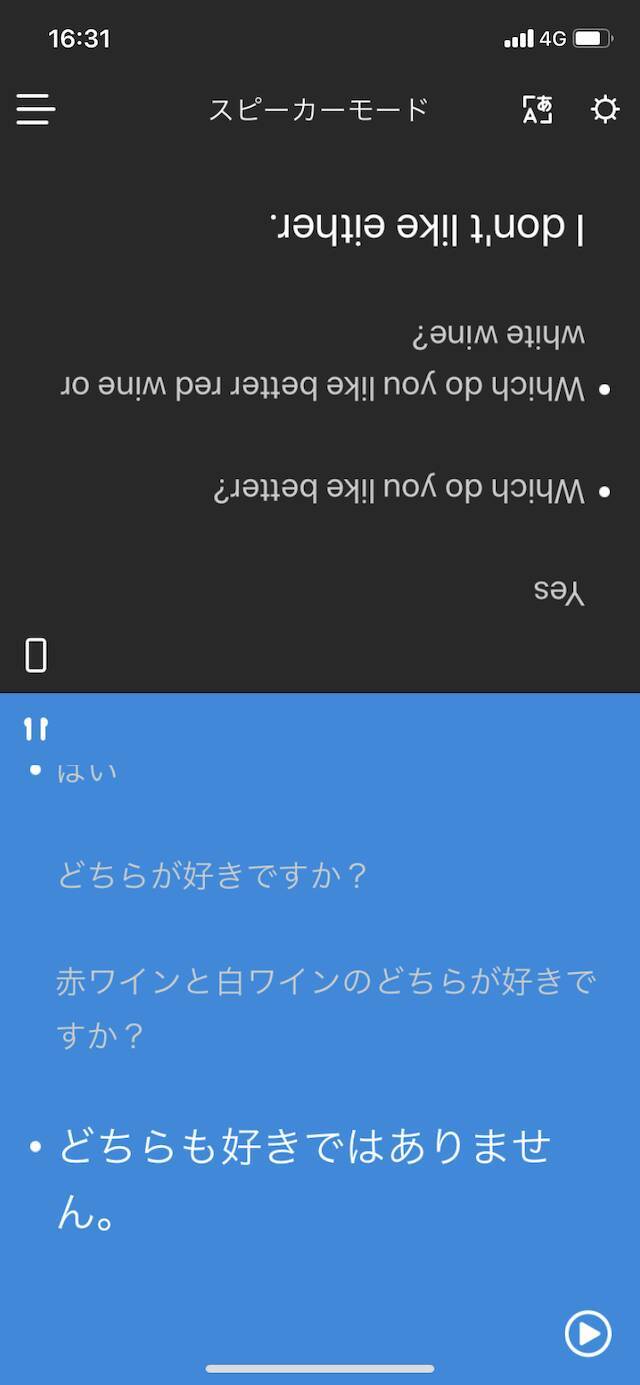Open the translation language settings icon
The width and height of the screenshot is (640, 1385).
537,109
